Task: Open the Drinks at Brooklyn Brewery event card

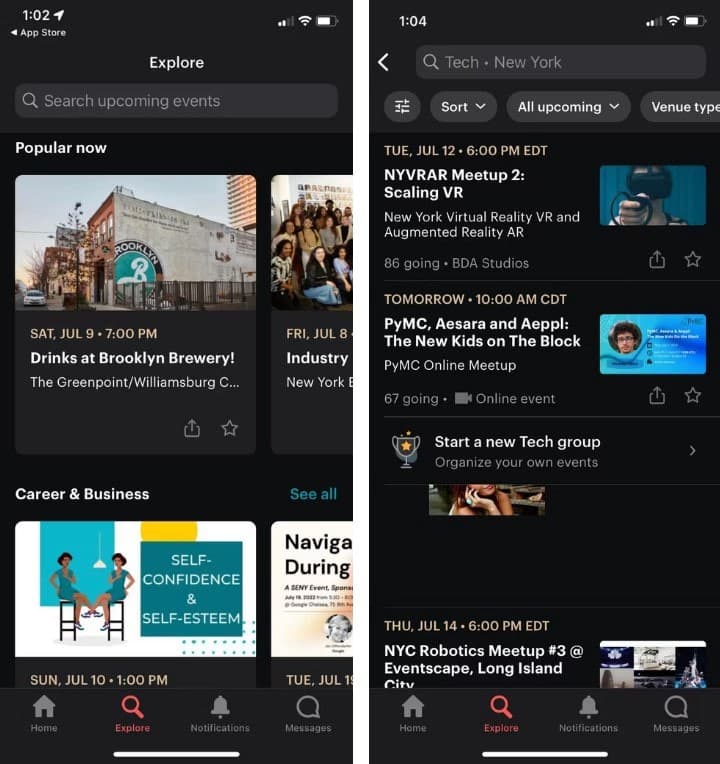Action: 135,357
